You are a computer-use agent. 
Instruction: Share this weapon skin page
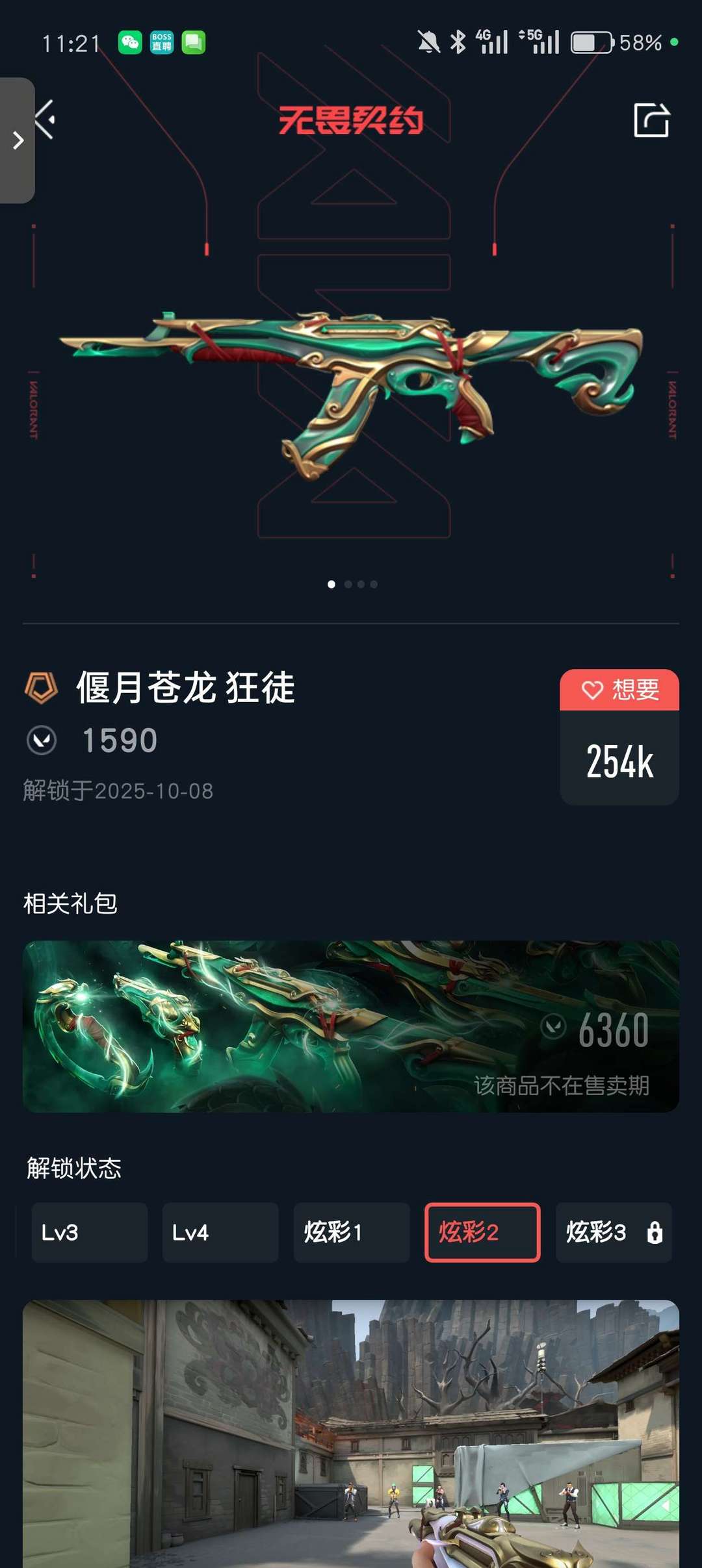coord(651,120)
